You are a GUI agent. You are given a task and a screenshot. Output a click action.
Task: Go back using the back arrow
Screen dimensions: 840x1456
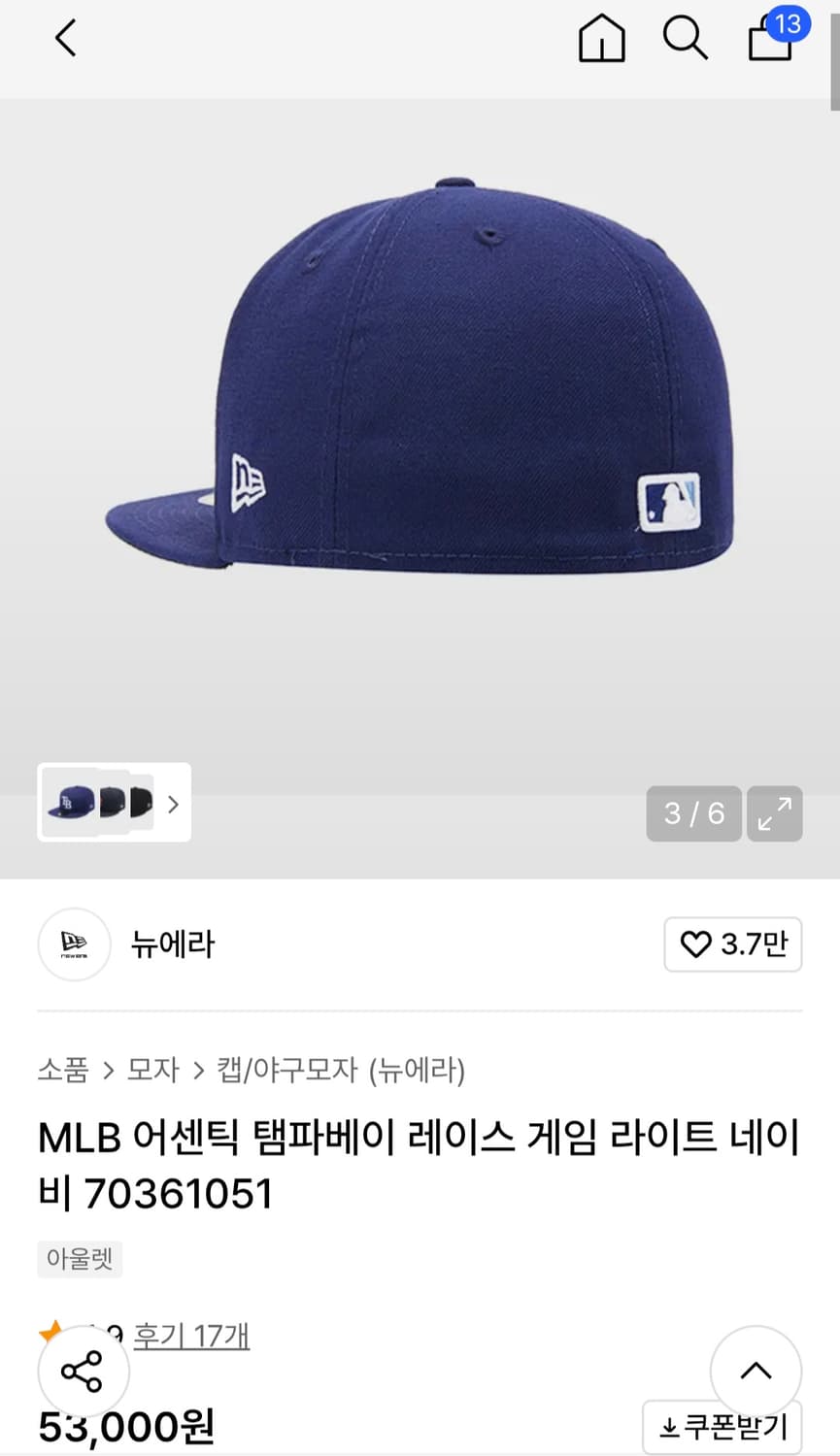pyautogui.click(x=64, y=38)
